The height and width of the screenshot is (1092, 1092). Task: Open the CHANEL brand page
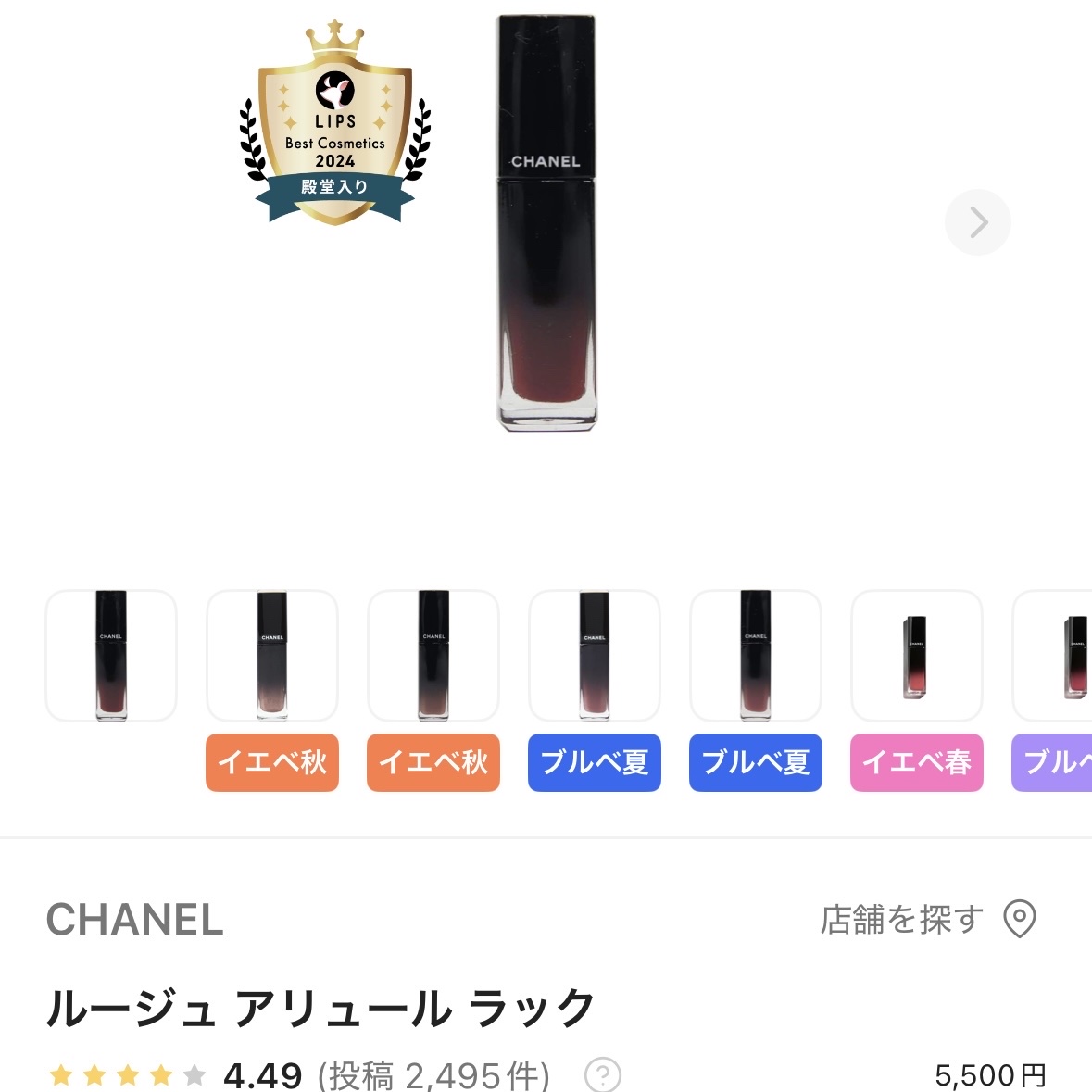(134, 920)
